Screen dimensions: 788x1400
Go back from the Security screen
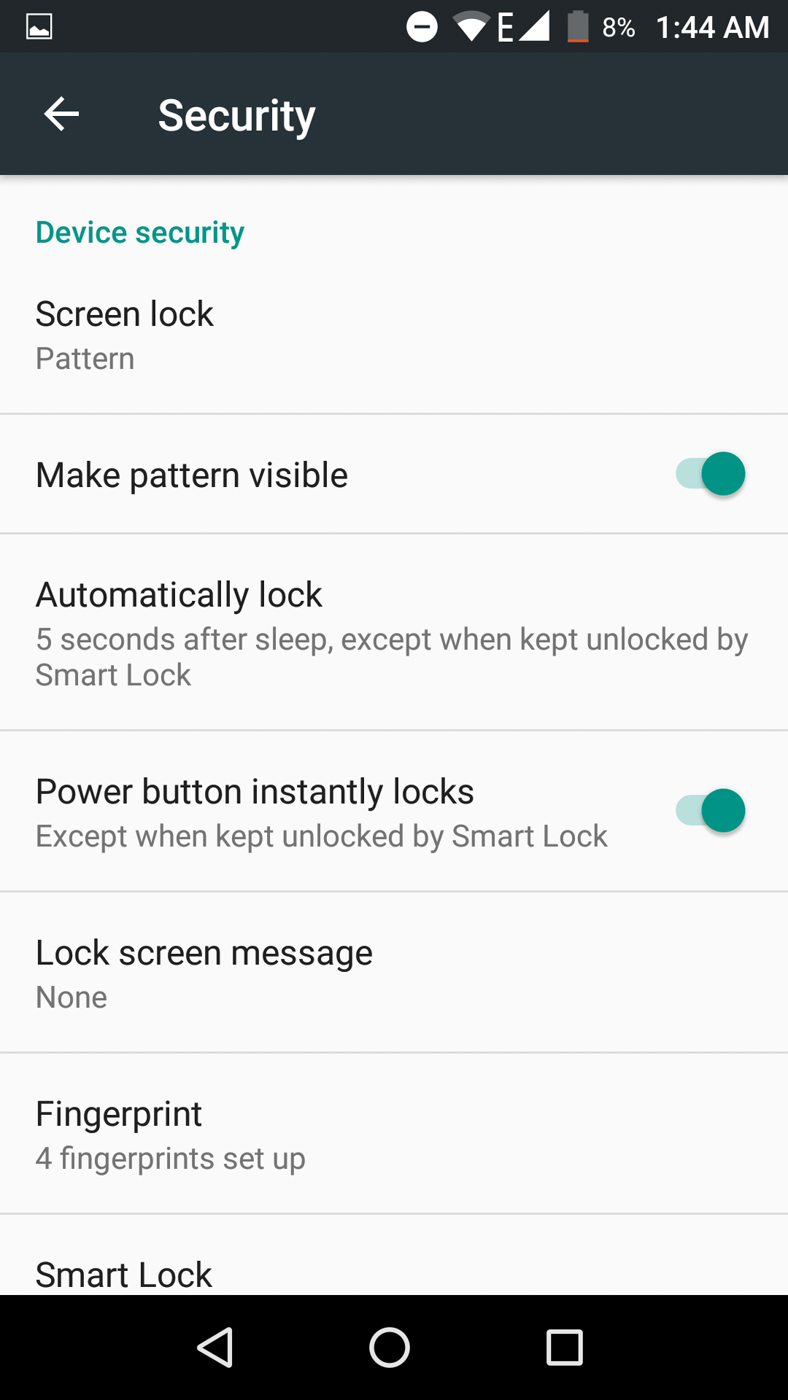coord(61,114)
